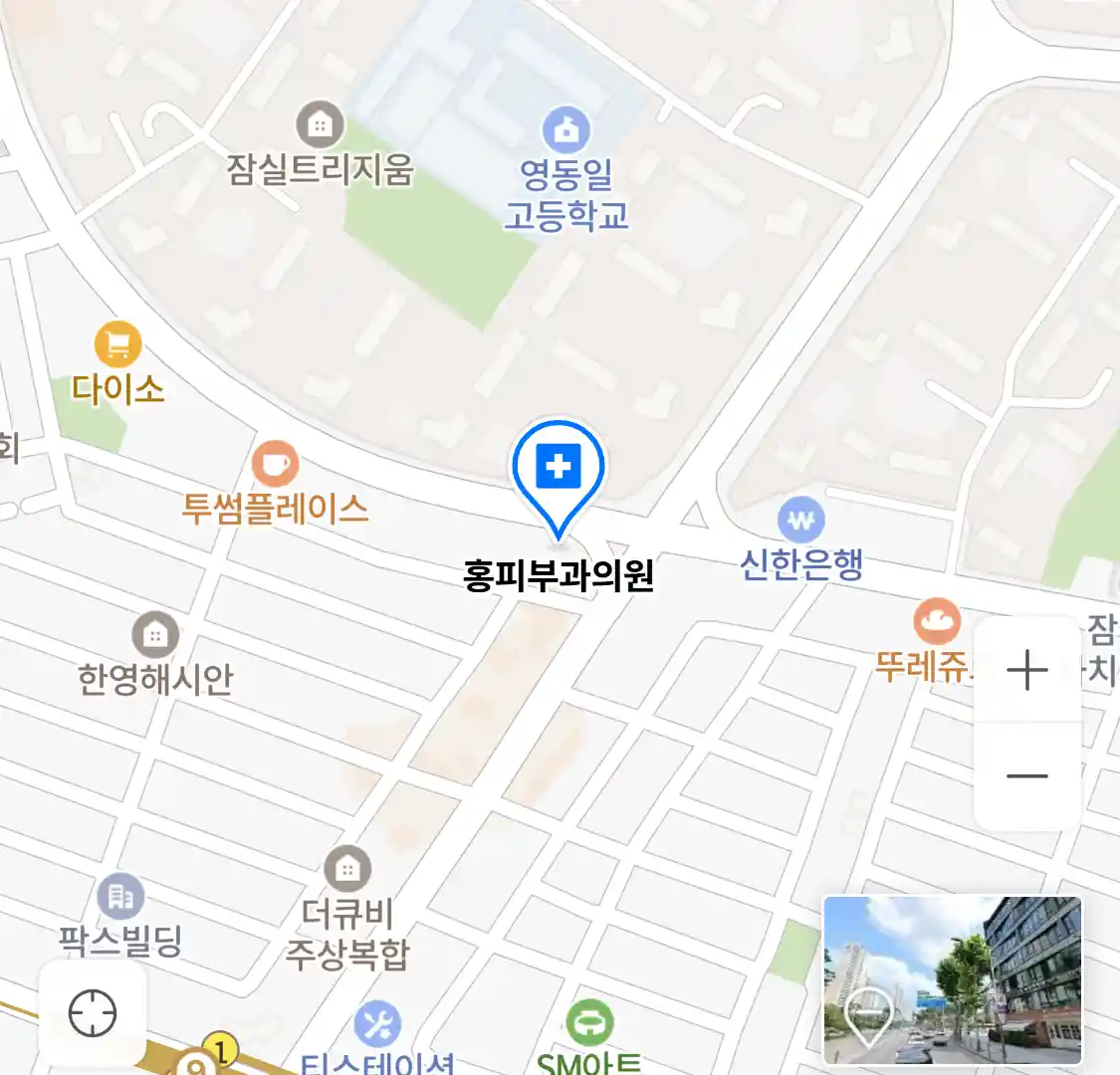Open the 팍스빌딩 building marker
The image size is (1120, 1075).
(120, 898)
